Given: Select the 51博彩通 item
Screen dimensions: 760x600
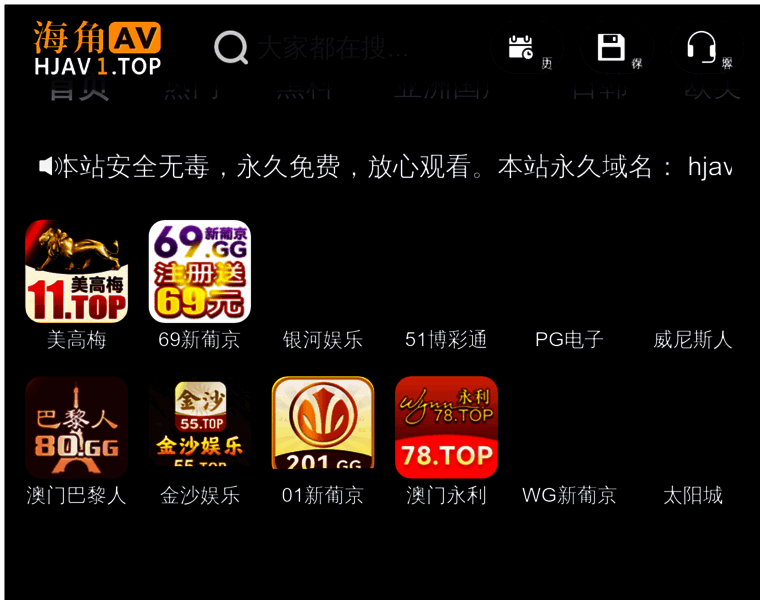Looking at the screenshot, I should tap(446, 339).
